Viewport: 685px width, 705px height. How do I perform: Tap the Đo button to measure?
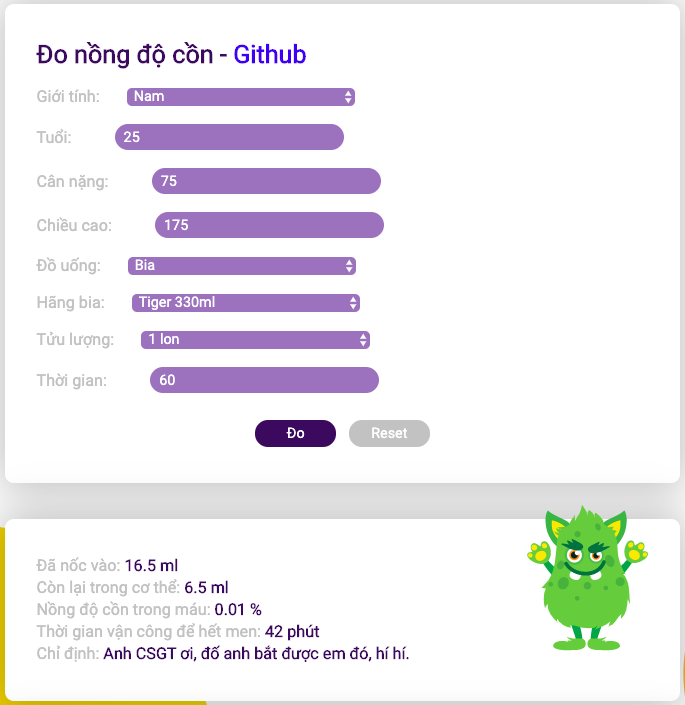tap(295, 433)
